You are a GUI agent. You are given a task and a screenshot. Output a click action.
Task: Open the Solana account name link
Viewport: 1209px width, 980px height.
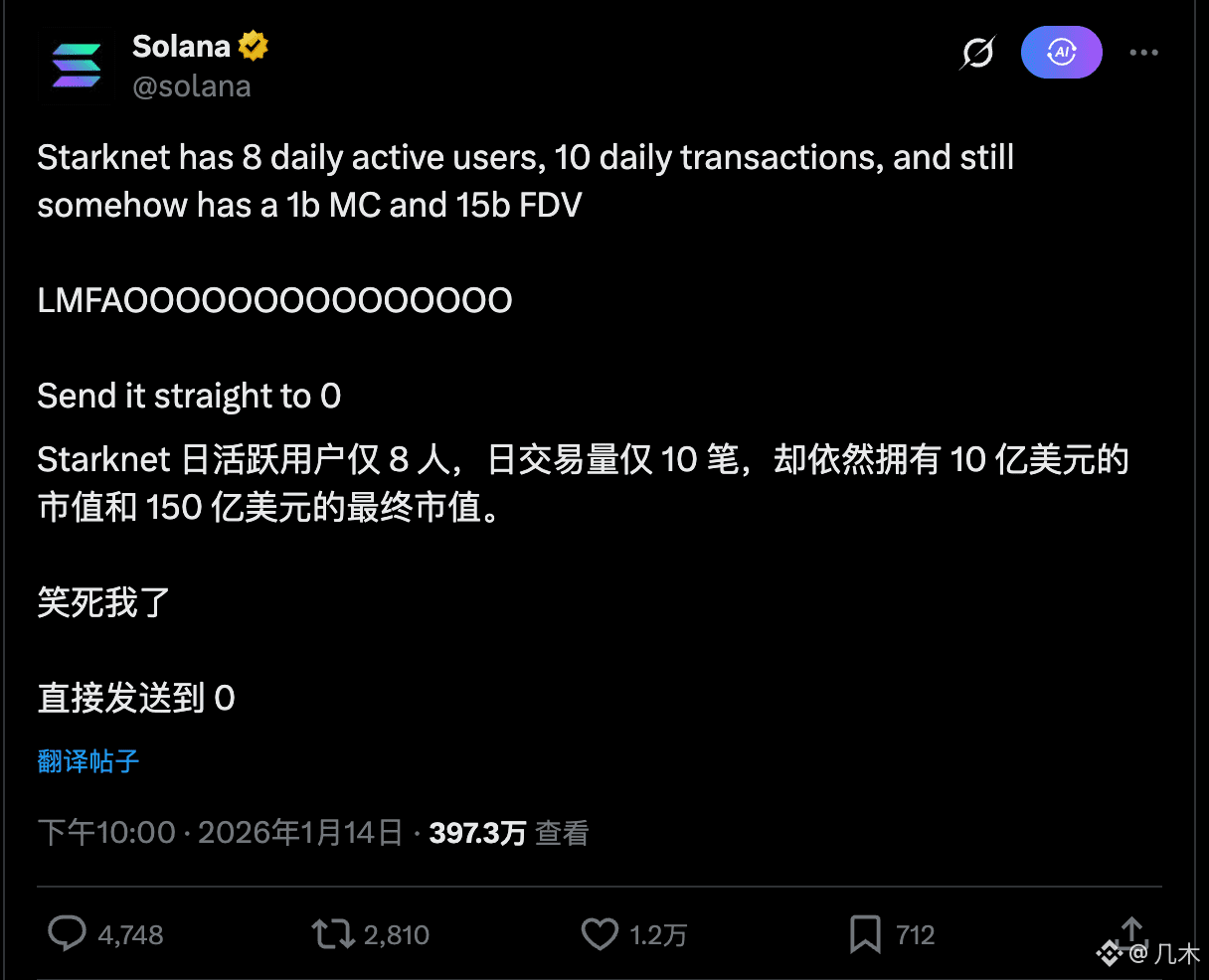[x=181, y=46]
